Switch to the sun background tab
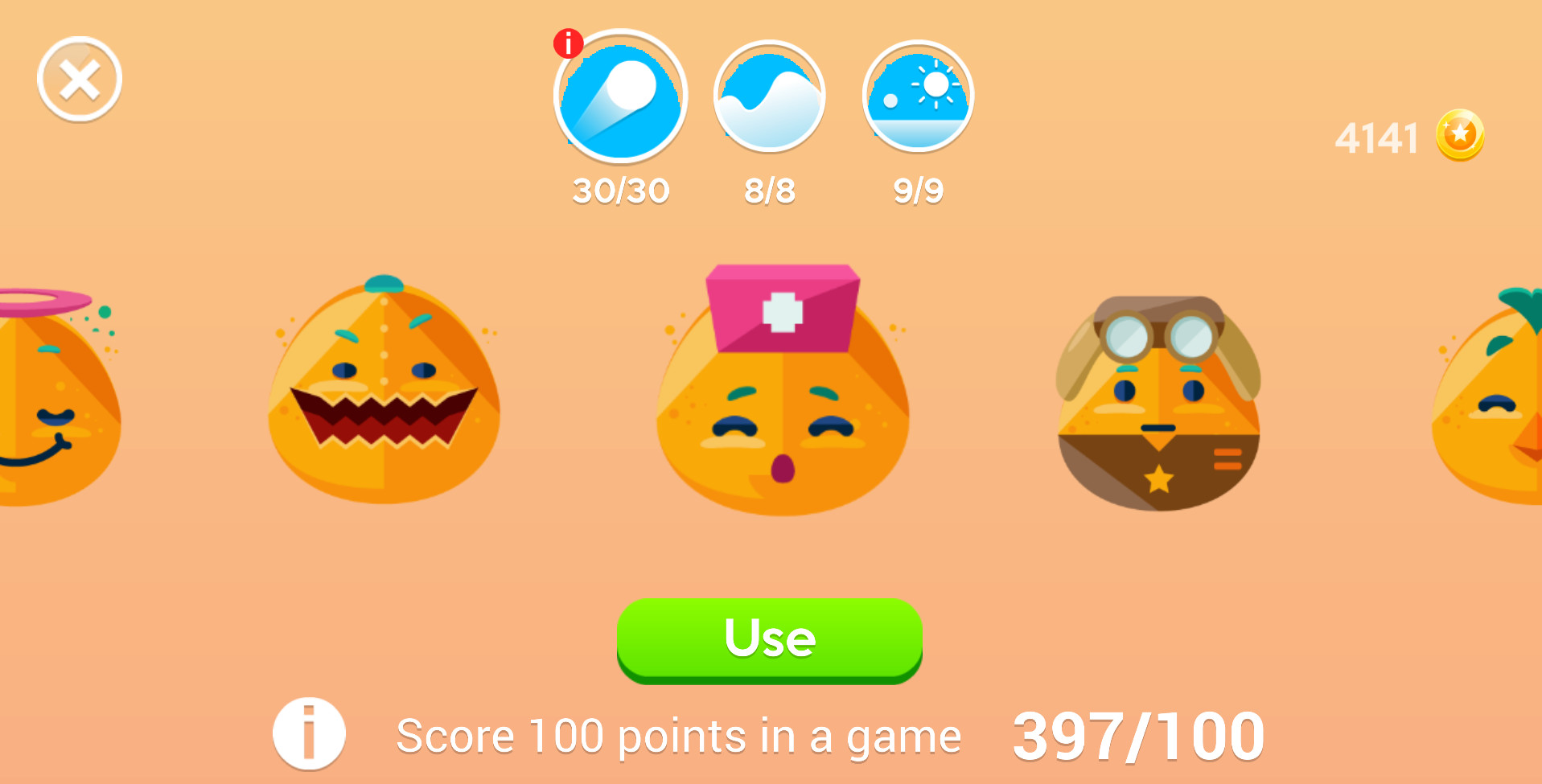Image resolution: width=1542 pixels, height=784 pixels. [x=918, y=96]
